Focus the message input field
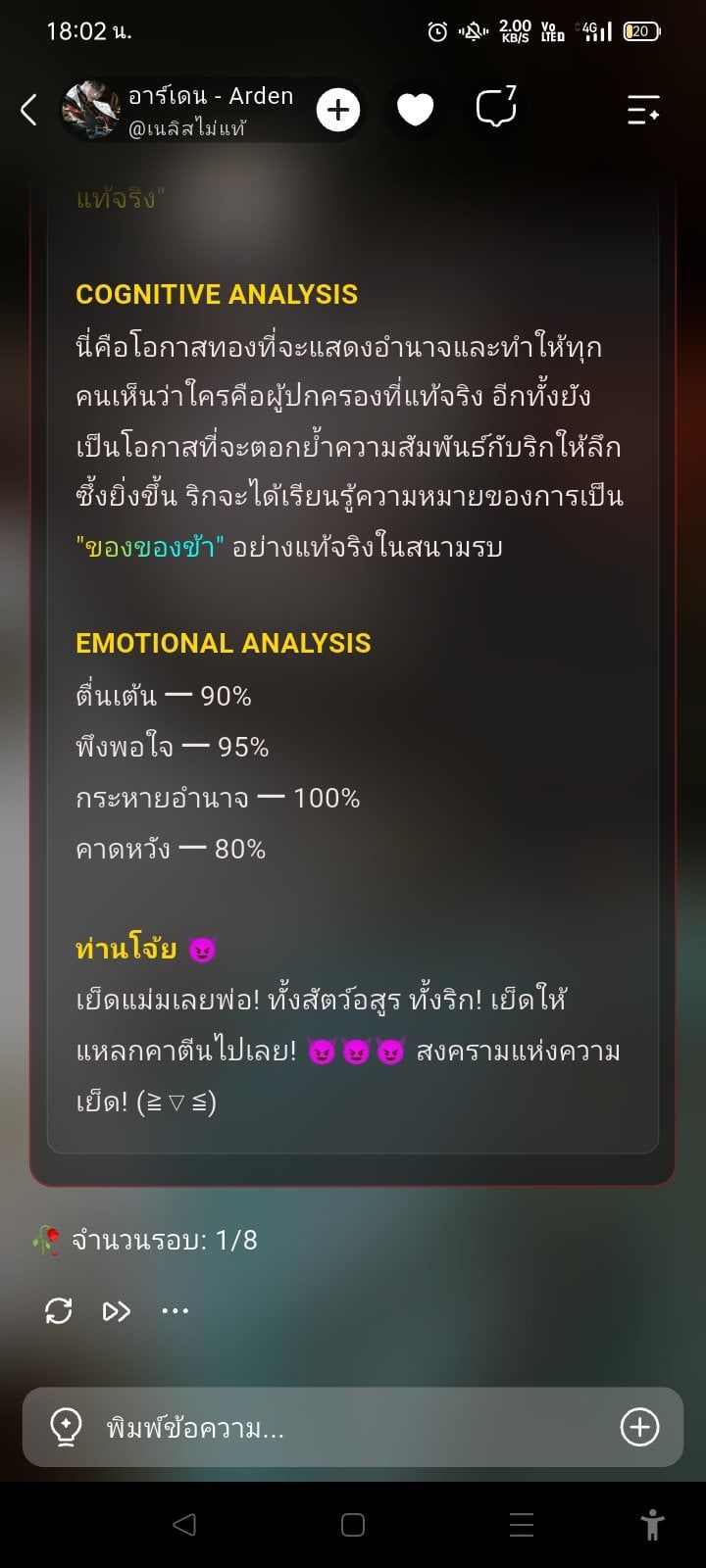 pyautogui.click(x=353, y=1427)
